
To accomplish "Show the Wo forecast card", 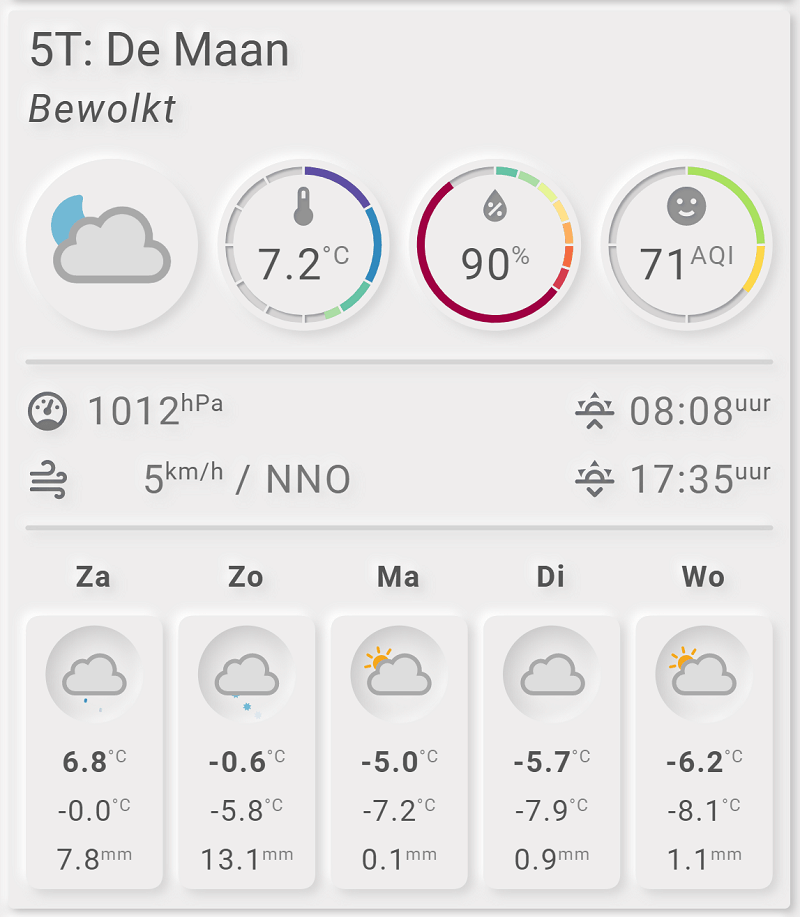I will point(704,750).
